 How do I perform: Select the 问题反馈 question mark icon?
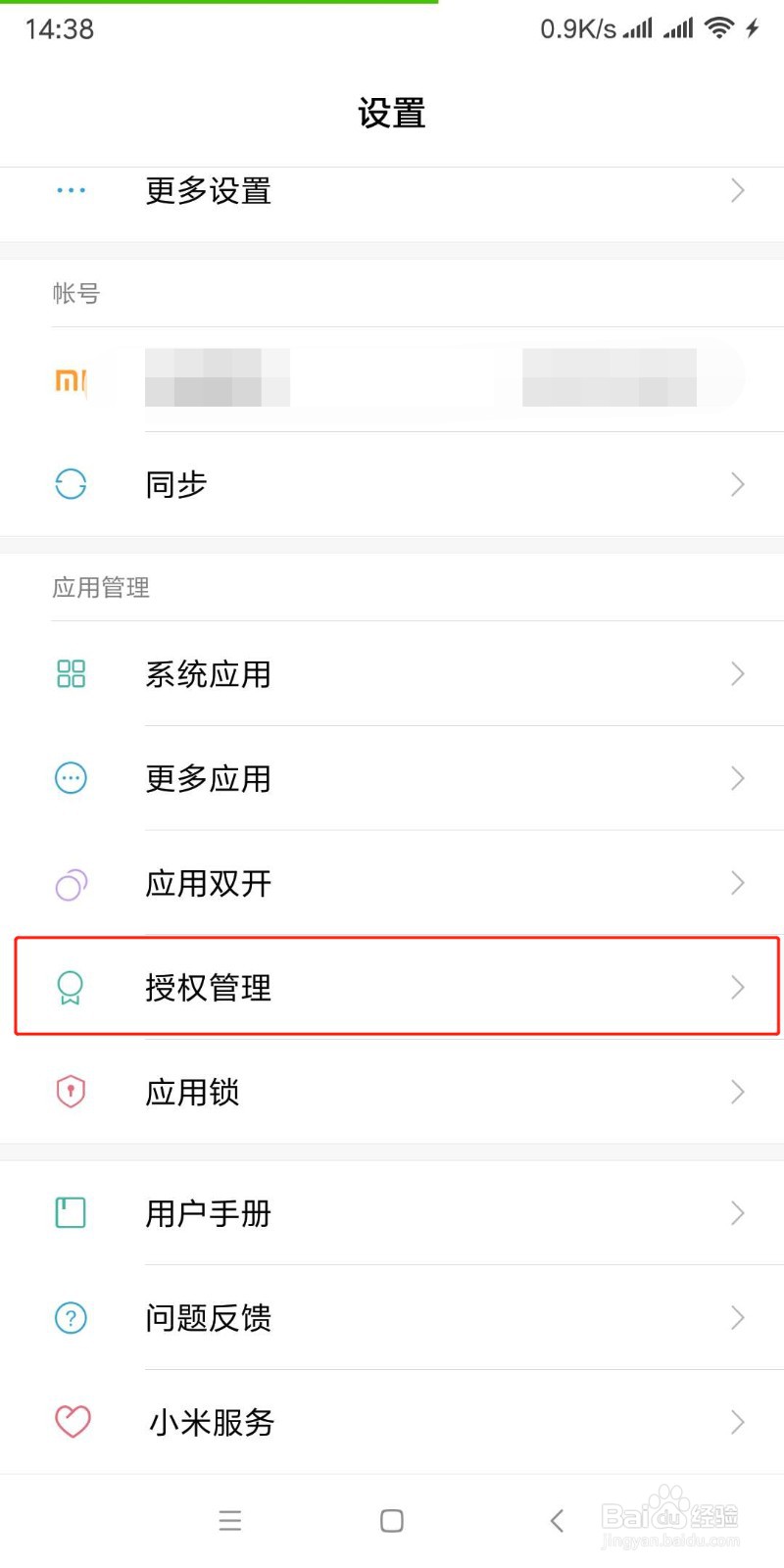(70, 1318)
